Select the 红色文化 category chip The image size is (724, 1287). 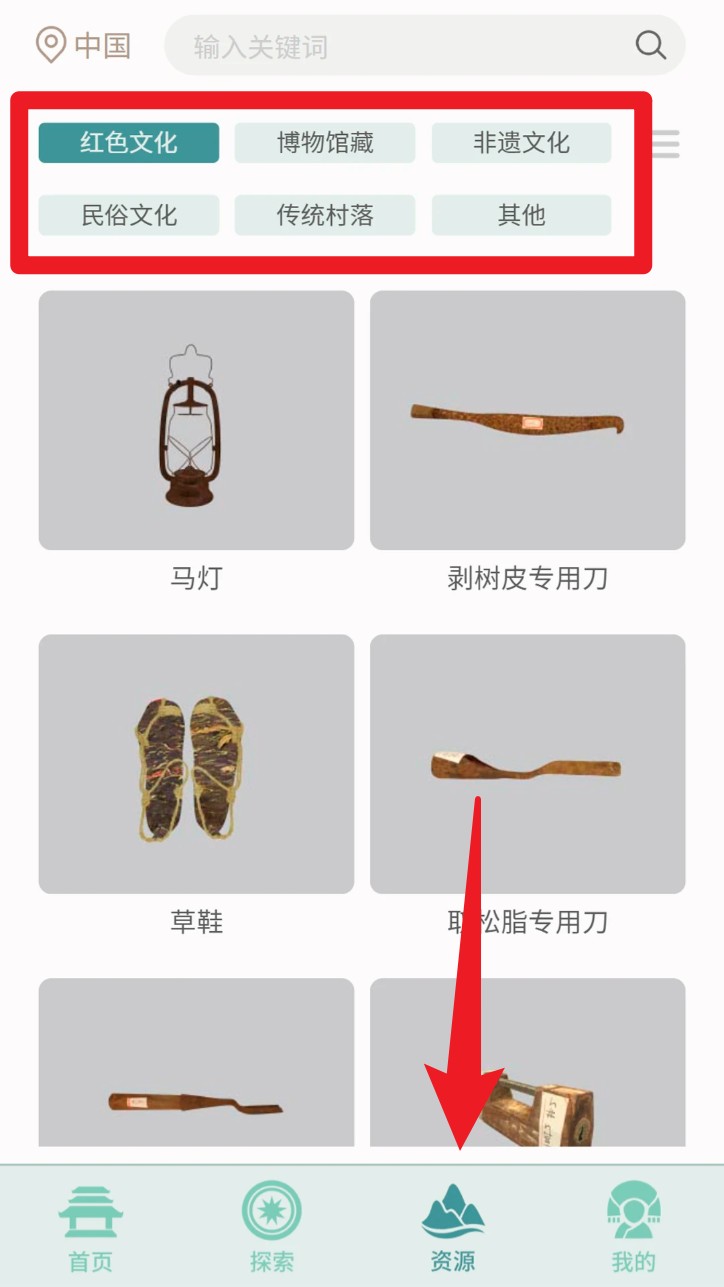(x=129, y=143)
